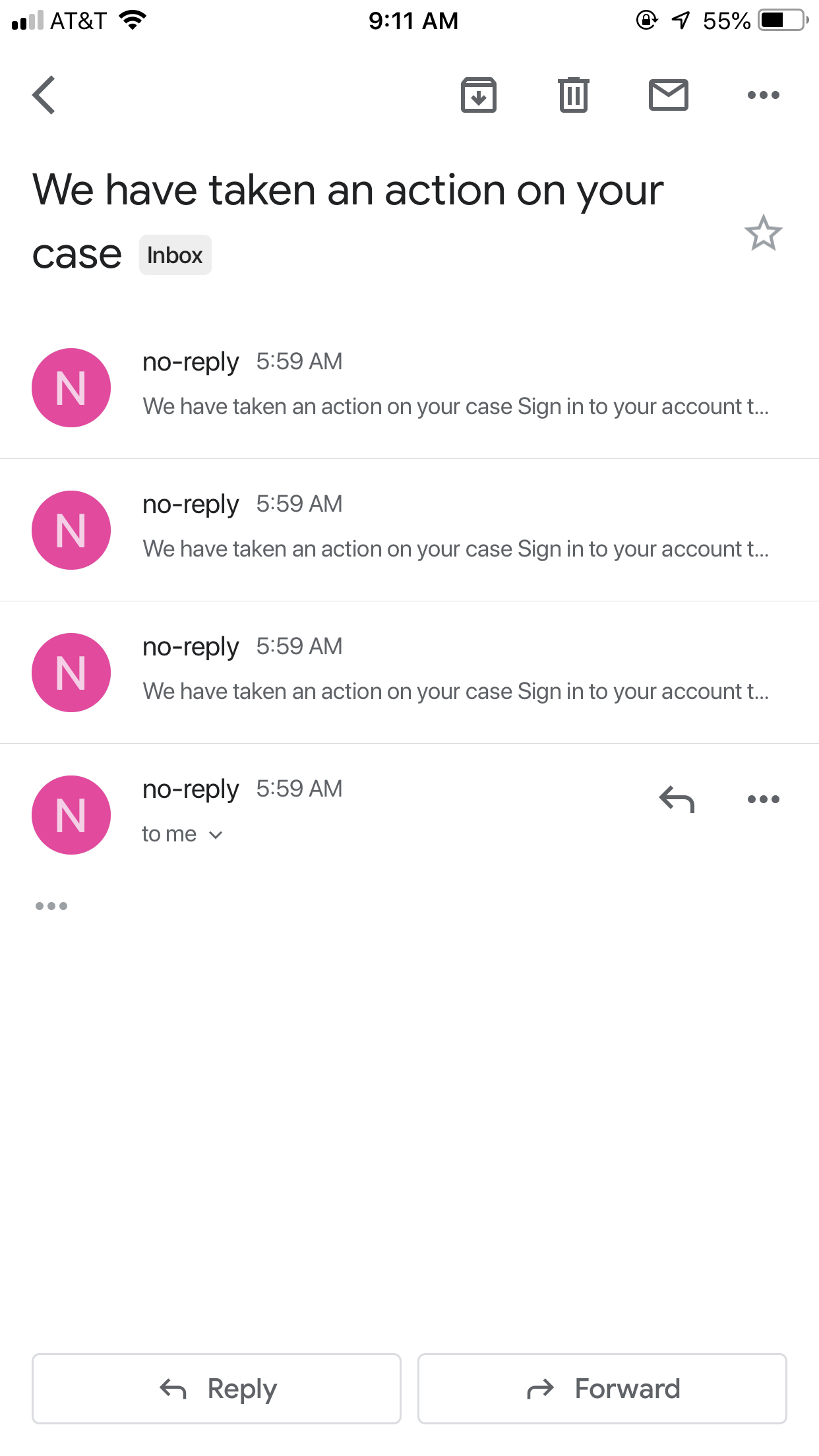Archive this email conversation
This screenshot has height=1456, width=819.
479,95
